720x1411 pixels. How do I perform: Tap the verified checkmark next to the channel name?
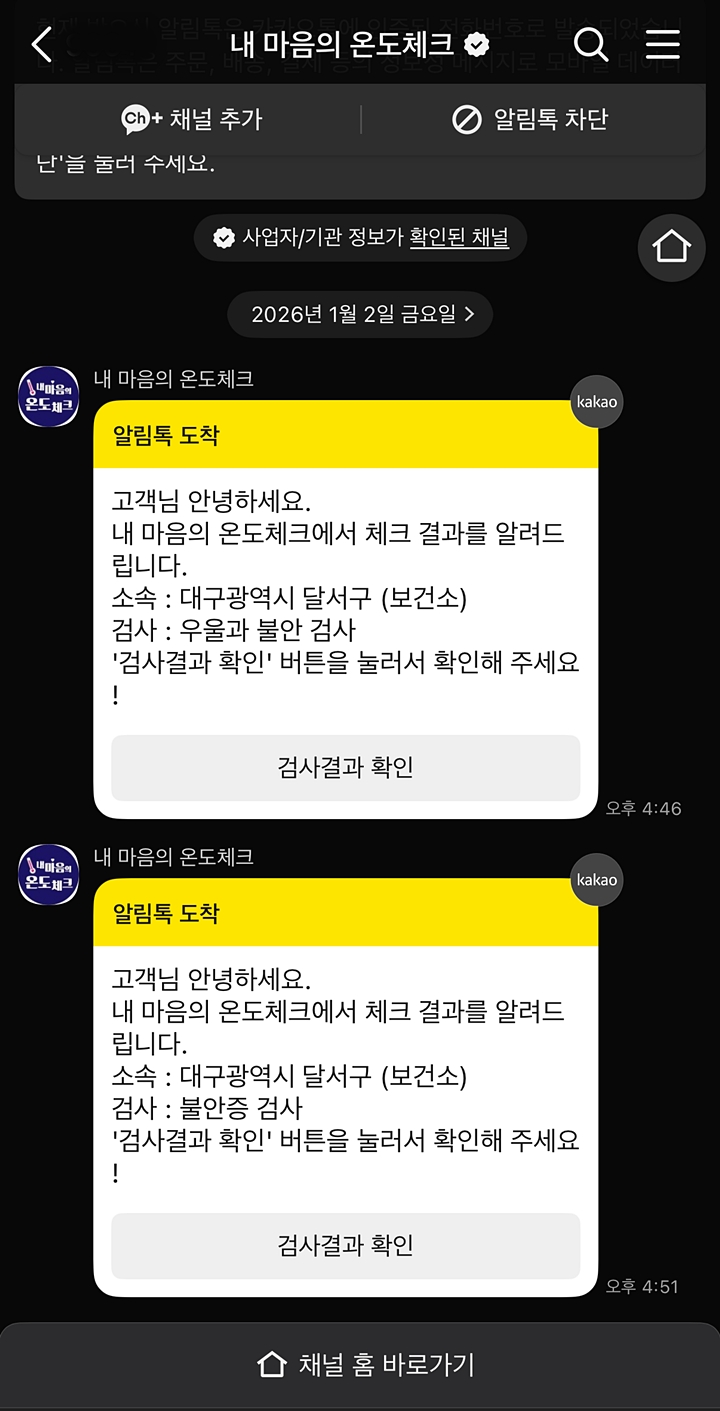coord(477,44)
